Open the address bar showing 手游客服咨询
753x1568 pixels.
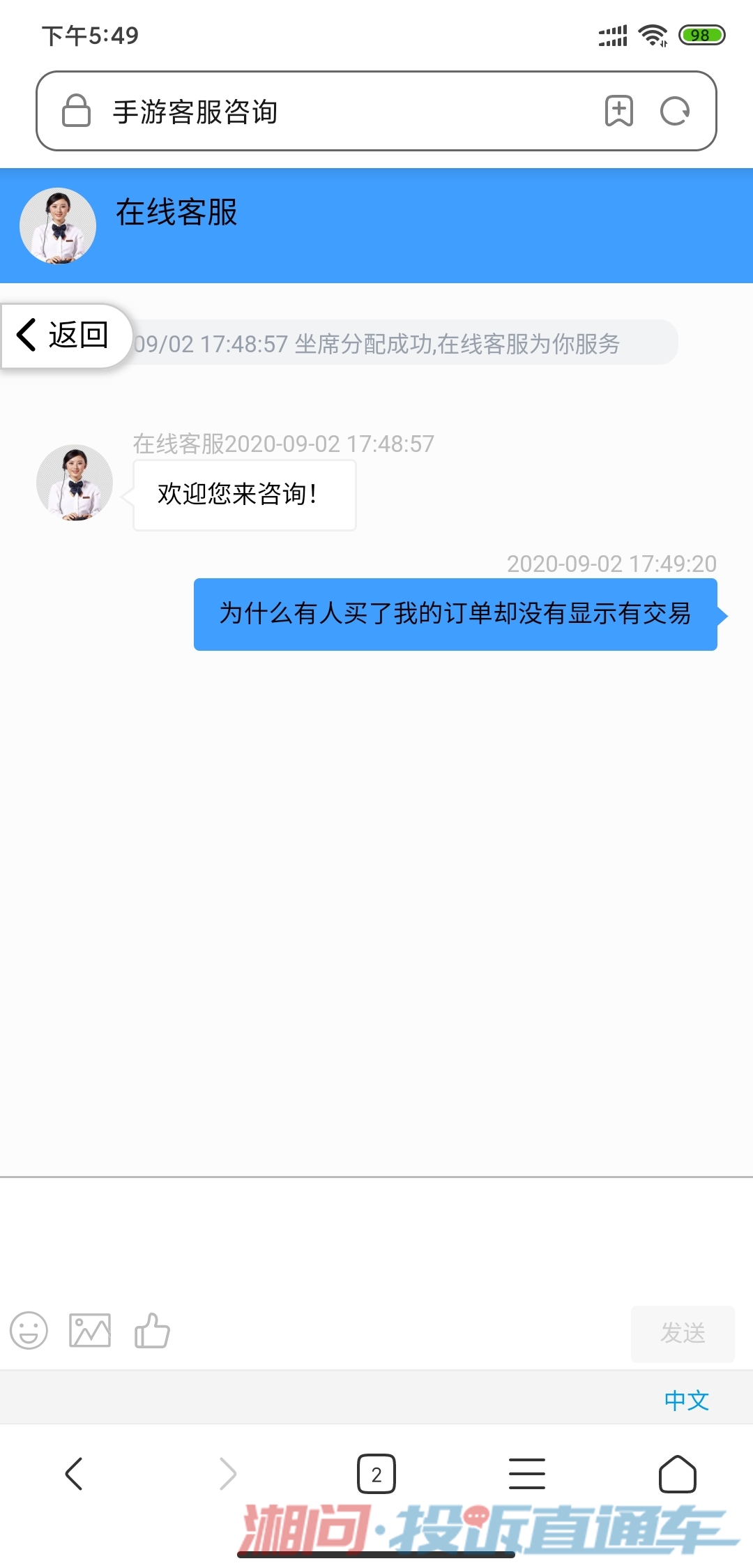[335, 111]
